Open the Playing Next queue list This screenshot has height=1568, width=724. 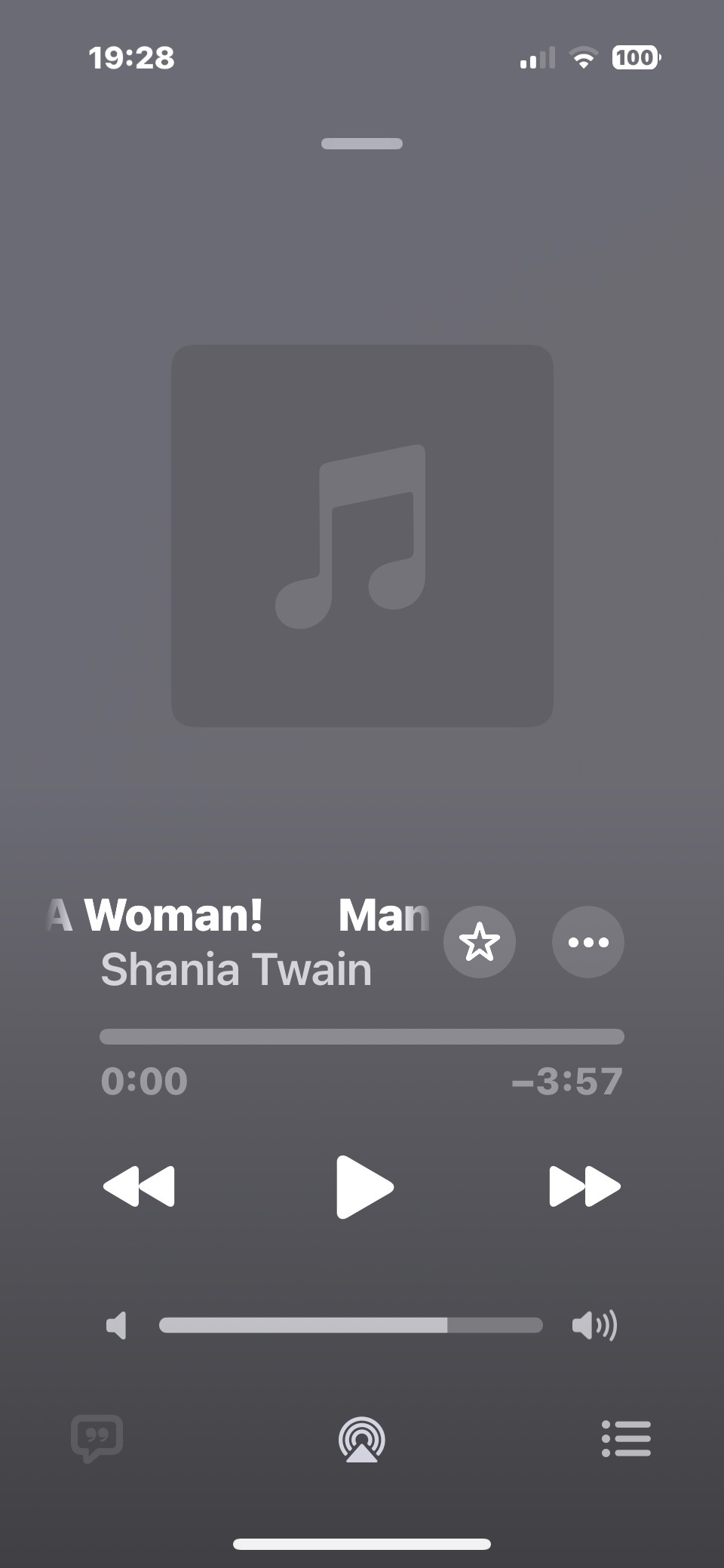626,1439
